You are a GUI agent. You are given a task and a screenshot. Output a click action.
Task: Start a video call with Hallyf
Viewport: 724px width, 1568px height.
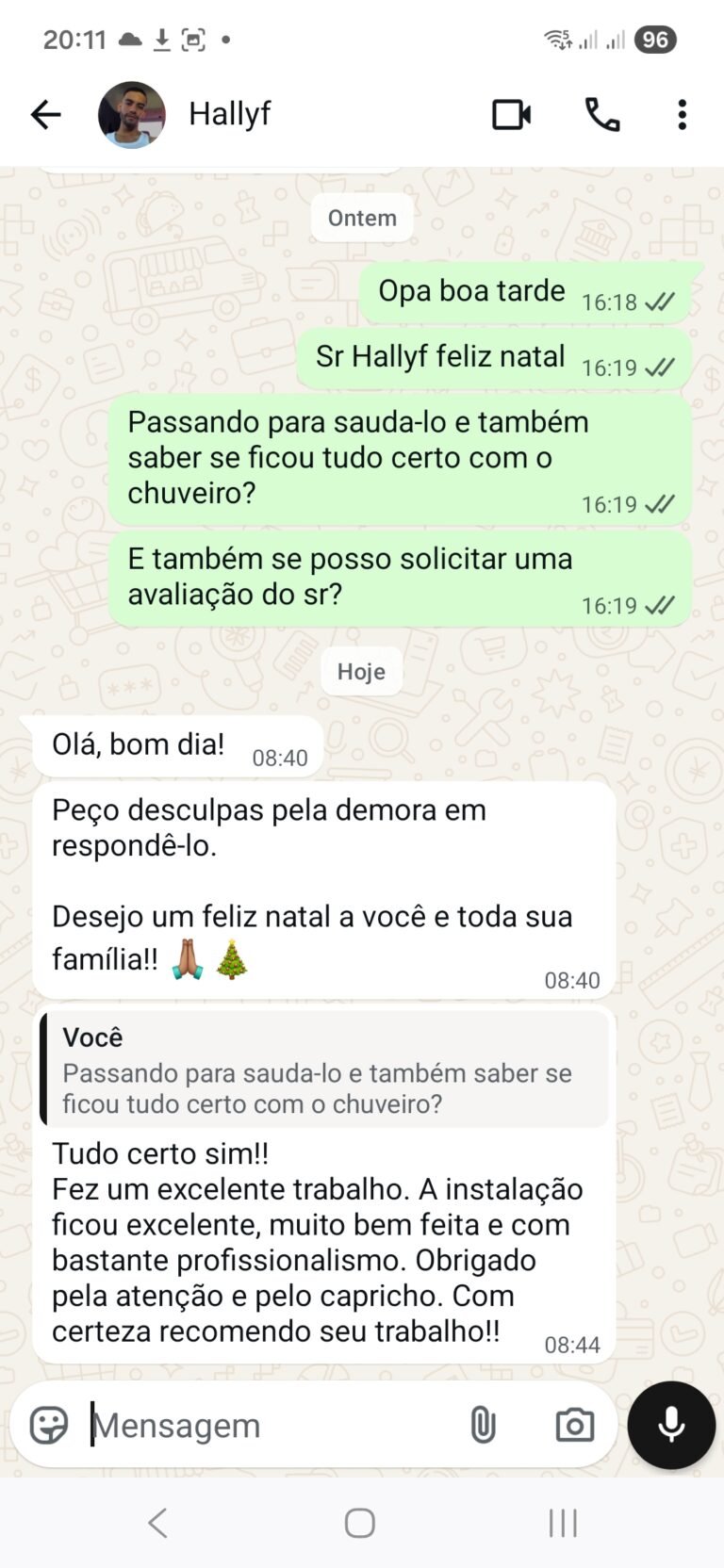tap(511, 115)
